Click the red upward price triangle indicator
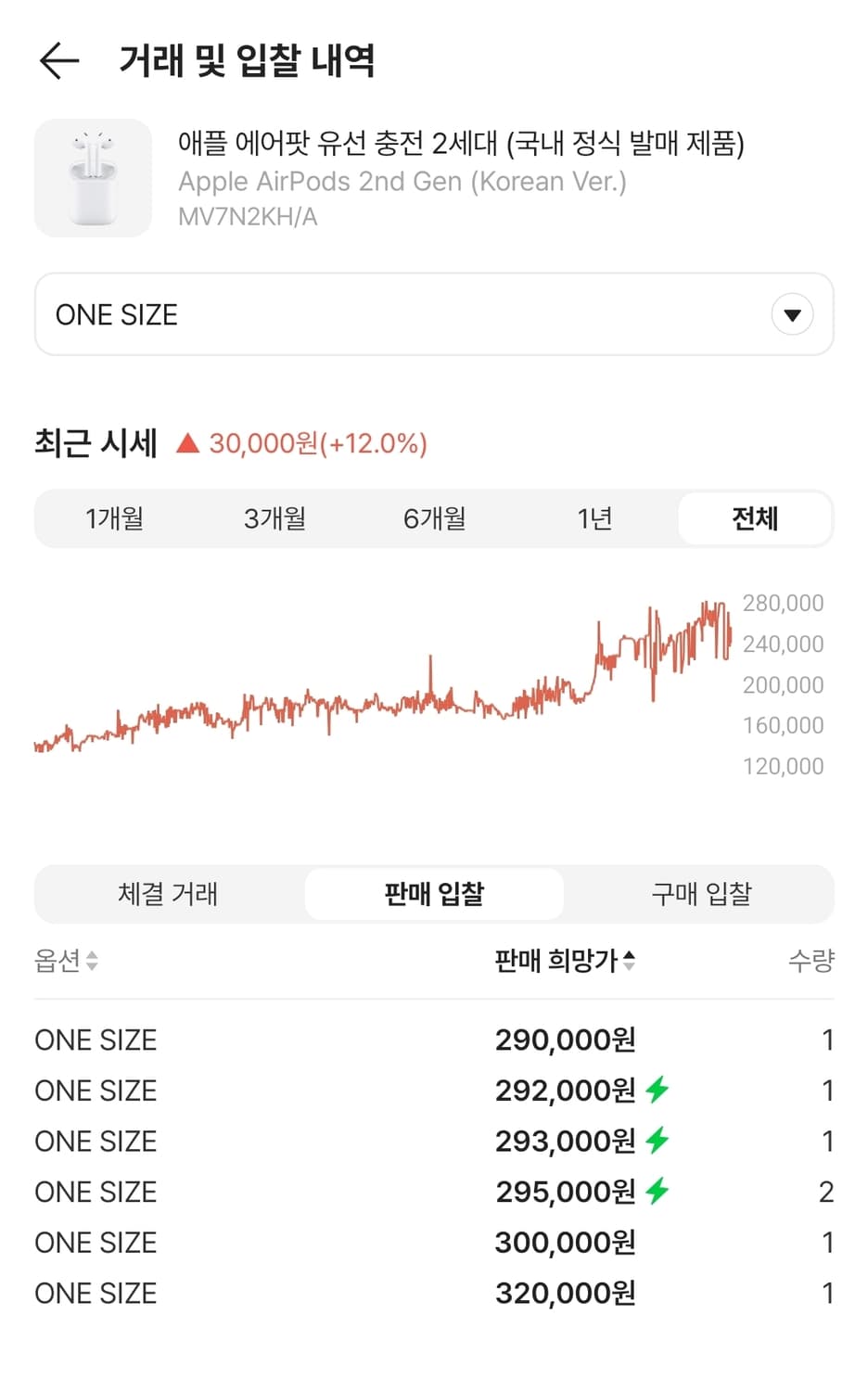 [x=188, y=443]
